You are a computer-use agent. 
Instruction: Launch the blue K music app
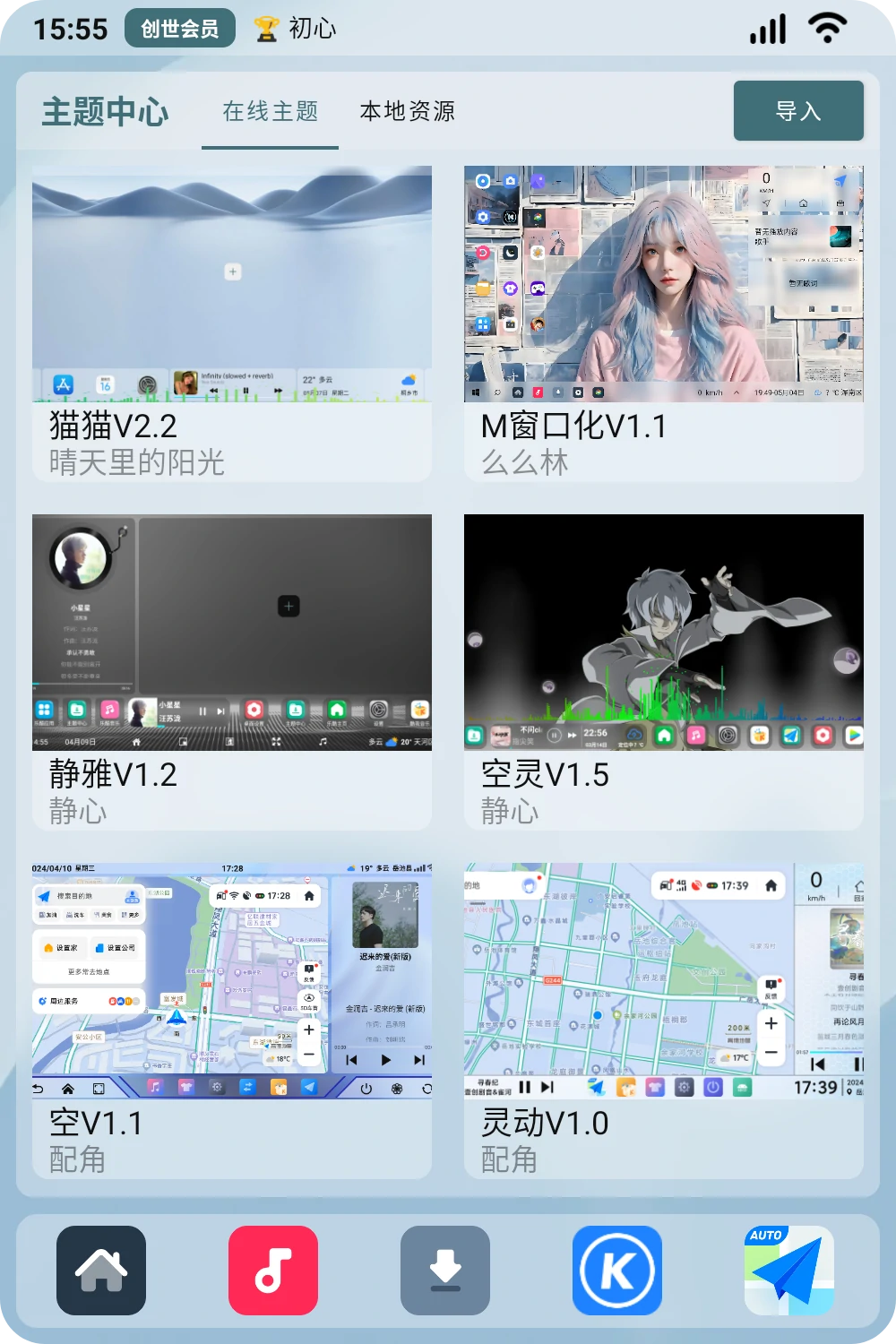[x=617, y=1271]
